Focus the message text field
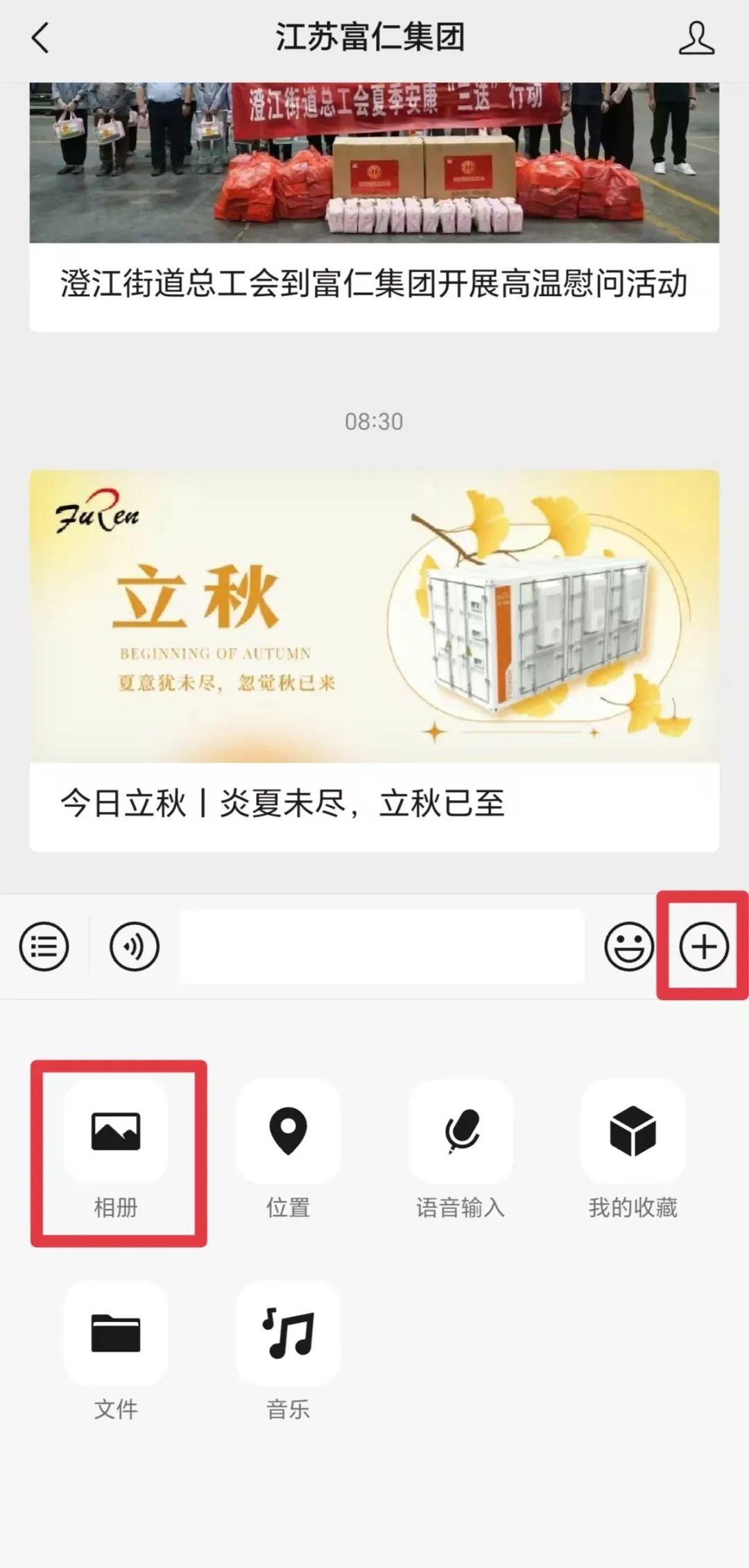 click(x=382, y=947)
